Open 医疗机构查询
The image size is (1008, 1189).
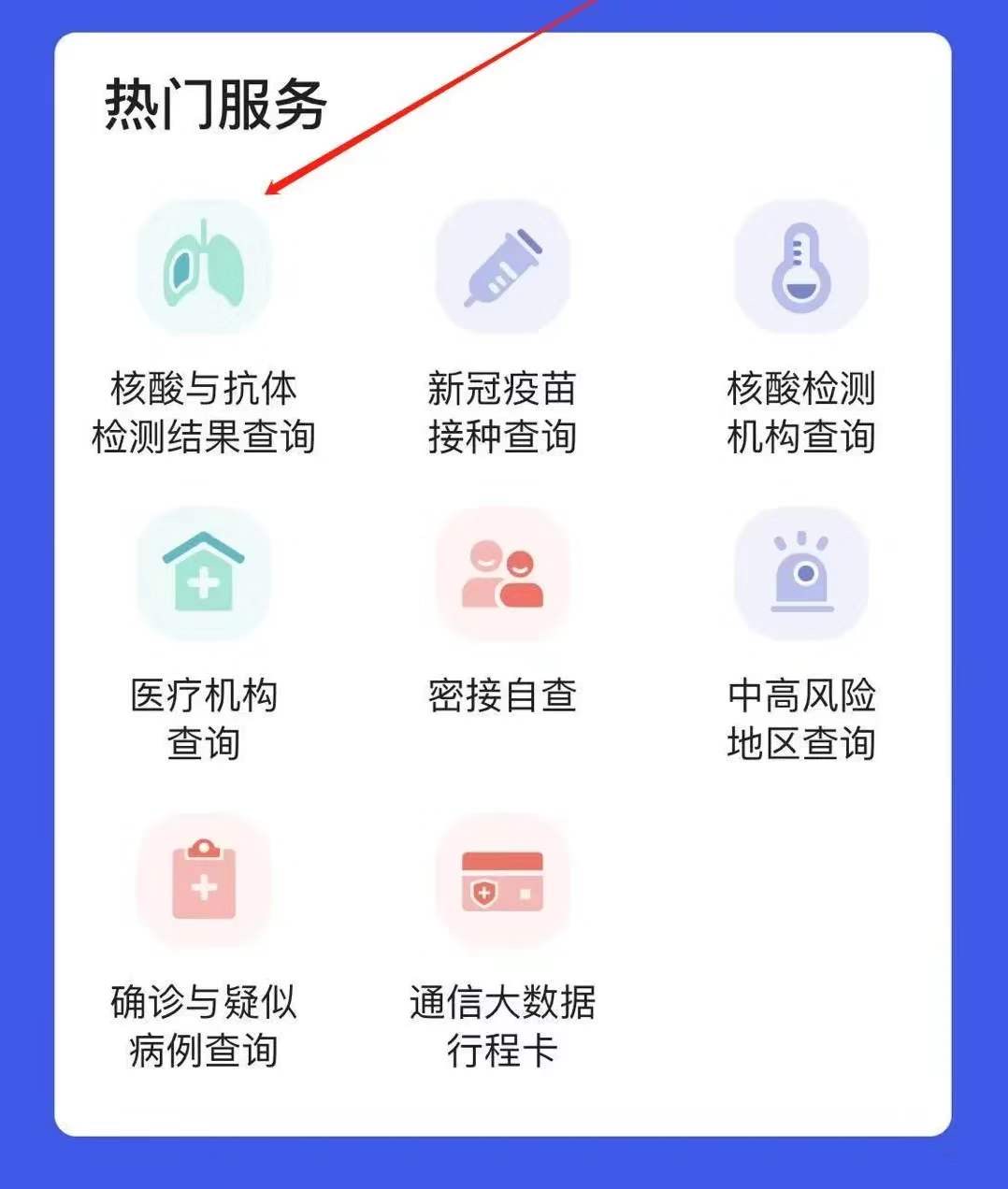203,574
